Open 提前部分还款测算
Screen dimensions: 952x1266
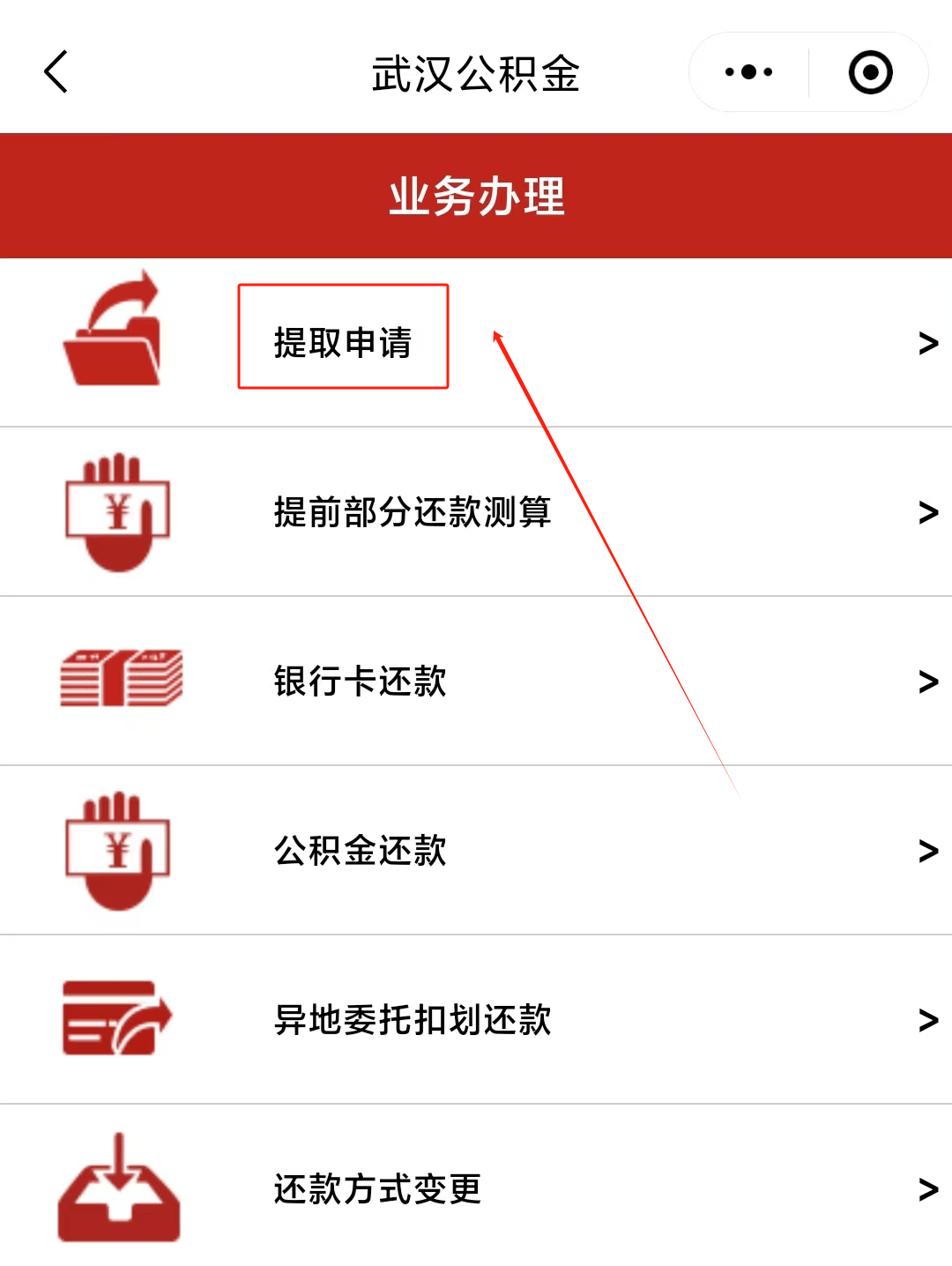413,512
